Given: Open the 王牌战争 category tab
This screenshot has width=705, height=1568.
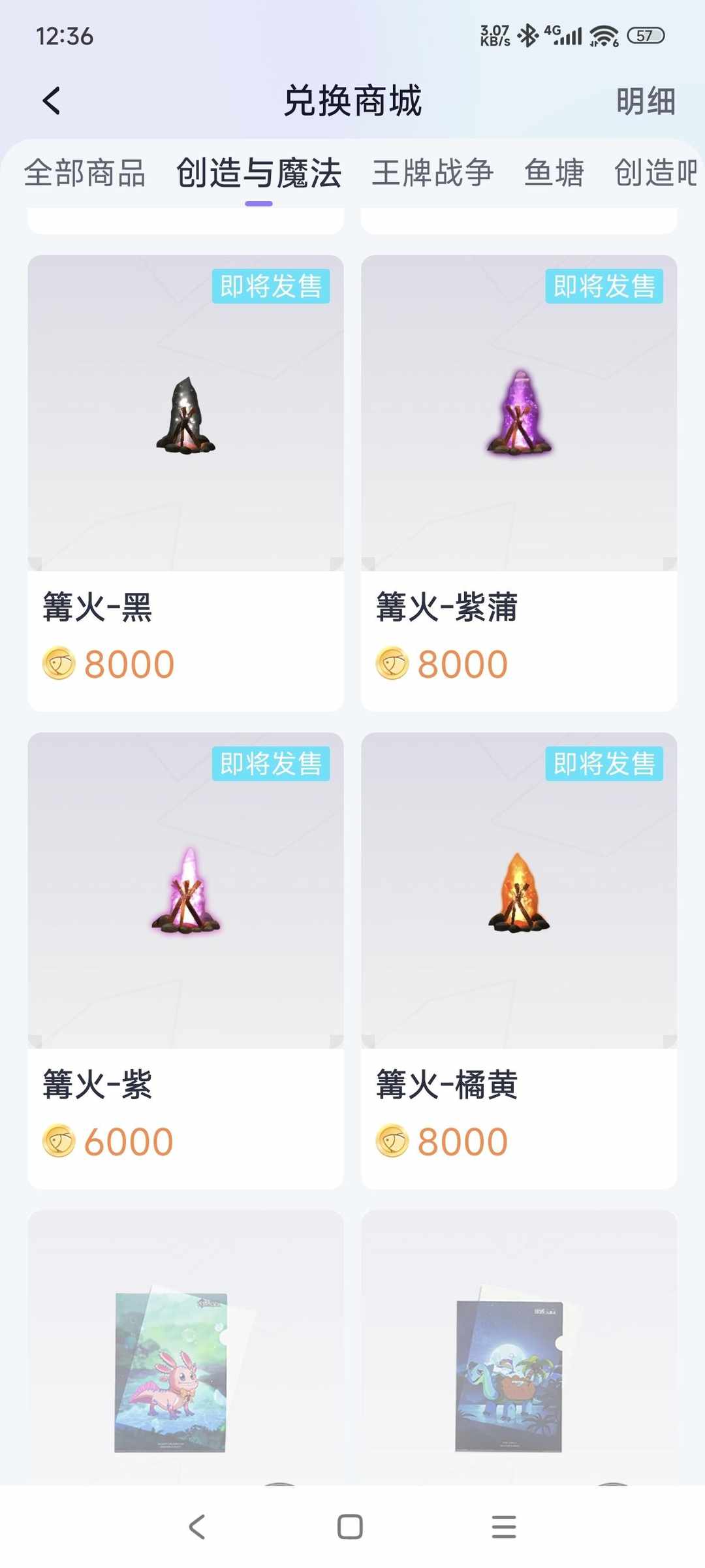Looking at the screenshot, I should tap(433, 173).
